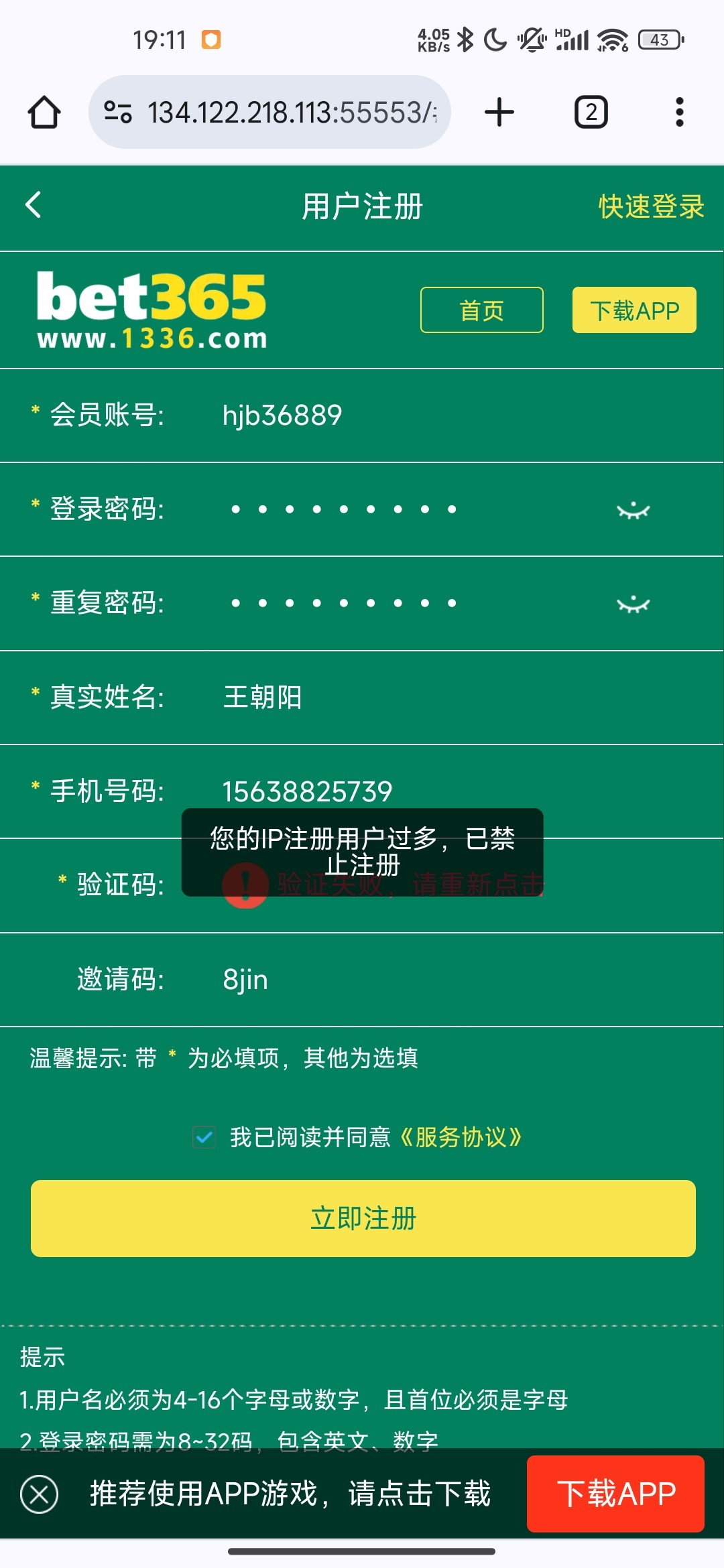Submit with 立即注册 button
Viewport: 724px width, 1568px height.
tap(363, 1218)
